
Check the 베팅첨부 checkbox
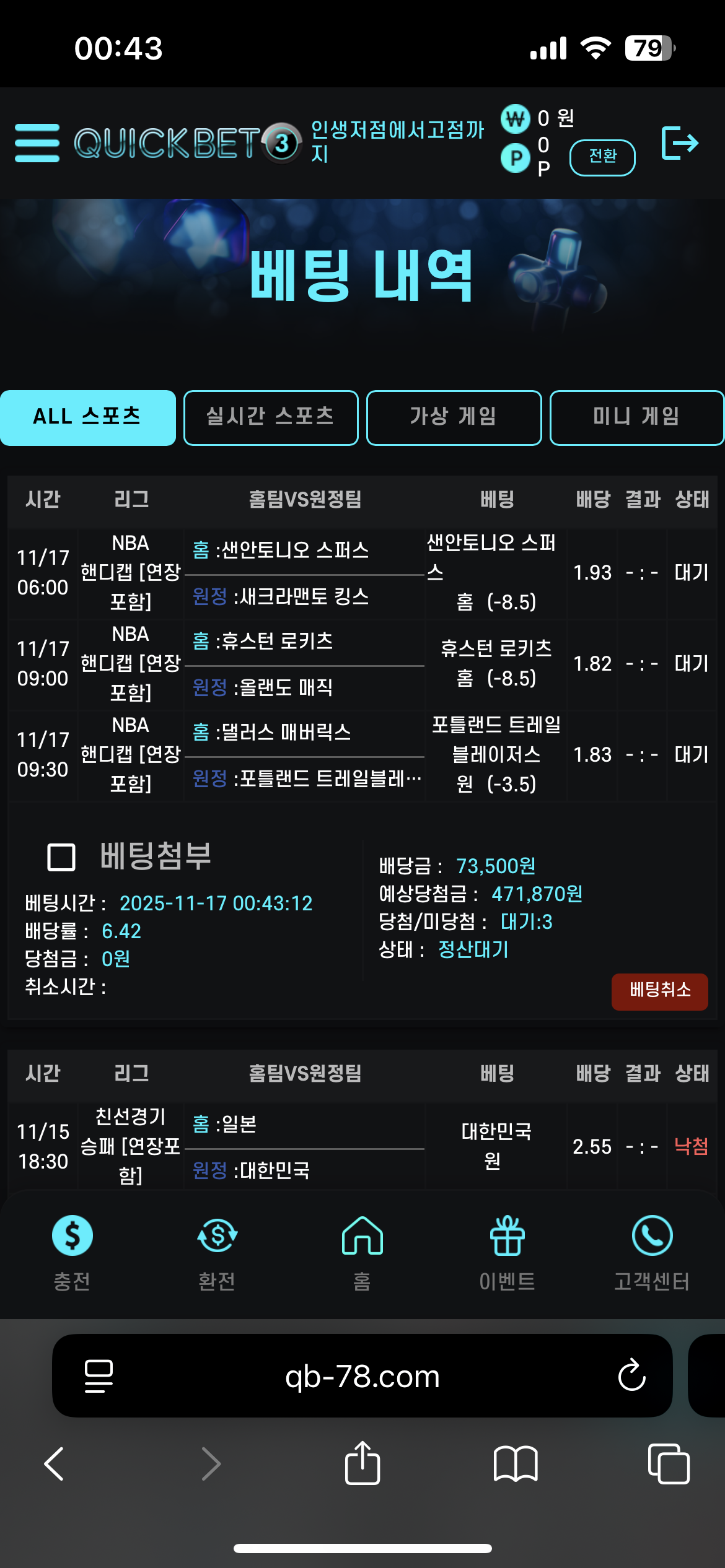[x=61, y=857]
